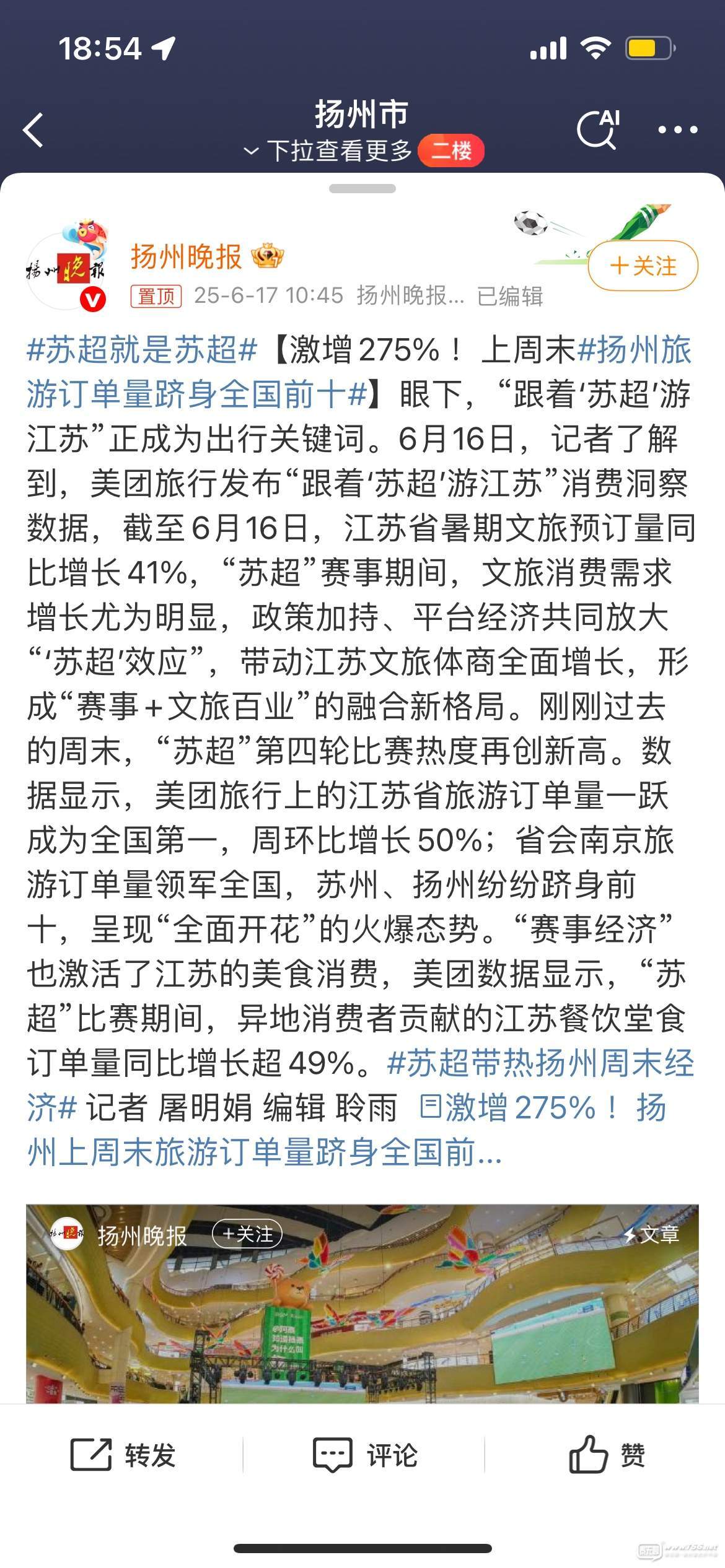Screen dimensions: 725x1568
Task: Go back using the top-left arrow
Action: [33, 130]
